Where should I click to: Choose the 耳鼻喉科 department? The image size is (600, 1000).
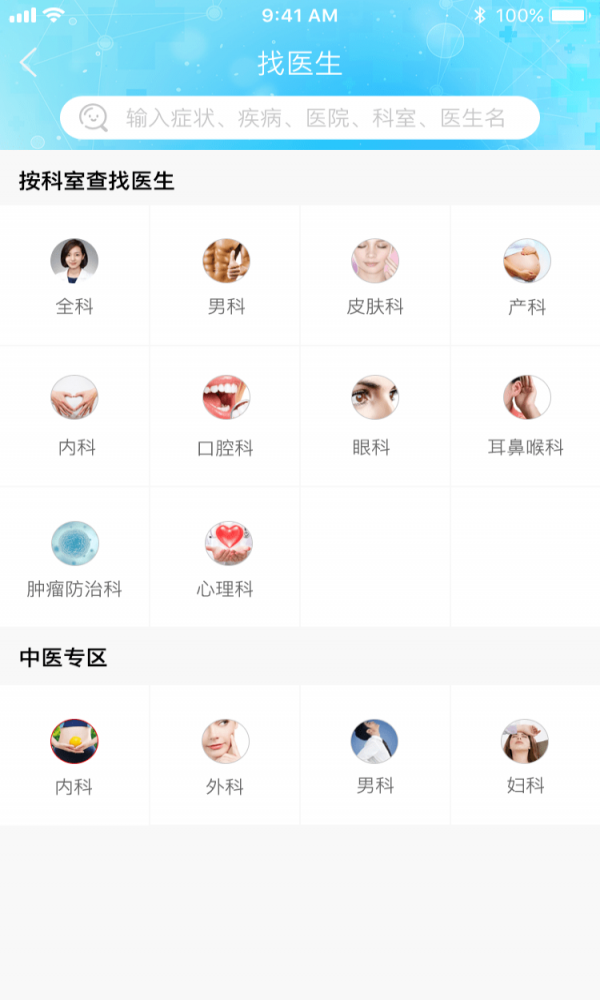526,416
